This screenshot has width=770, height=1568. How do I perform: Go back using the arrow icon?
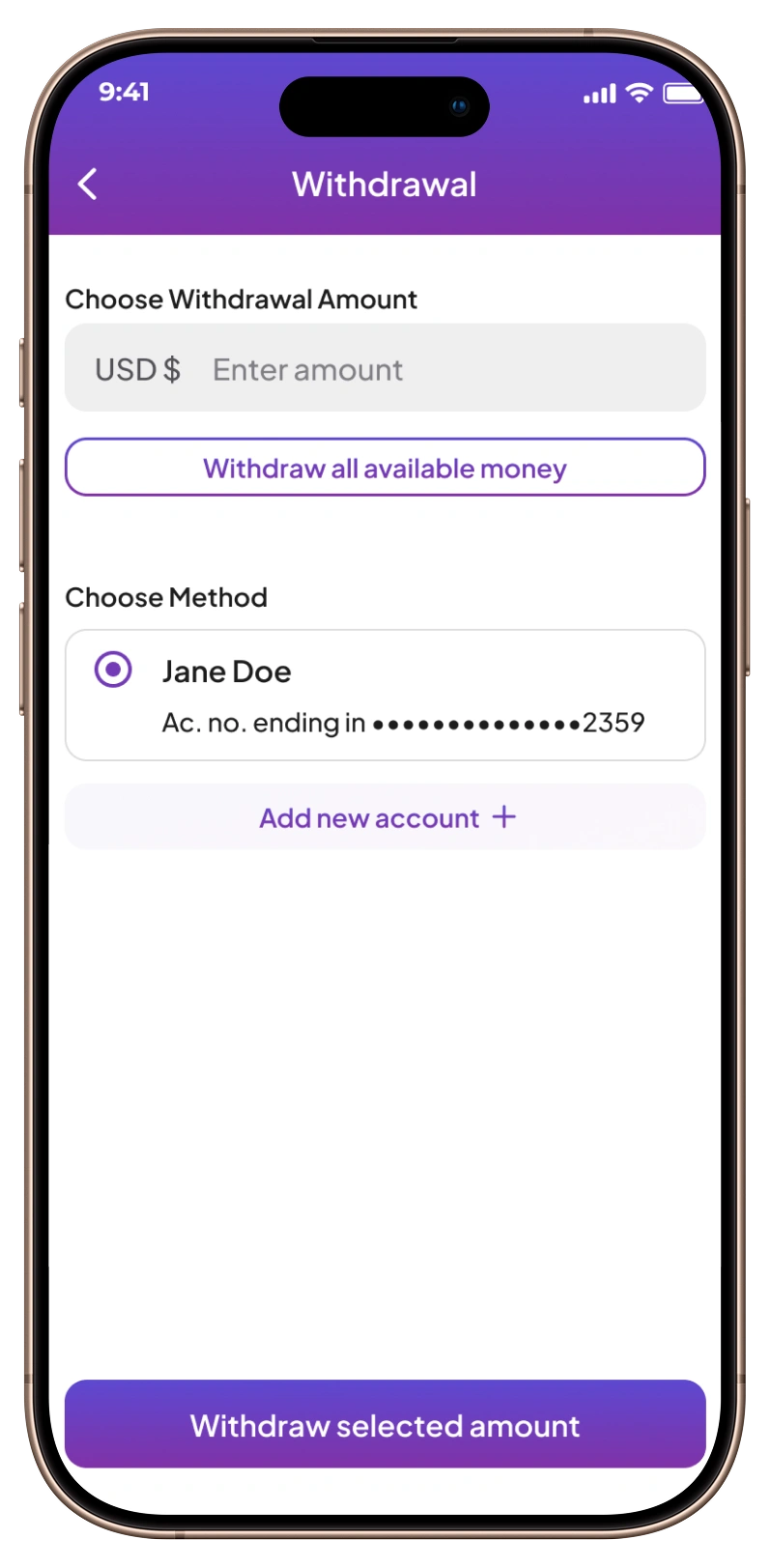[x=88, y=184]
